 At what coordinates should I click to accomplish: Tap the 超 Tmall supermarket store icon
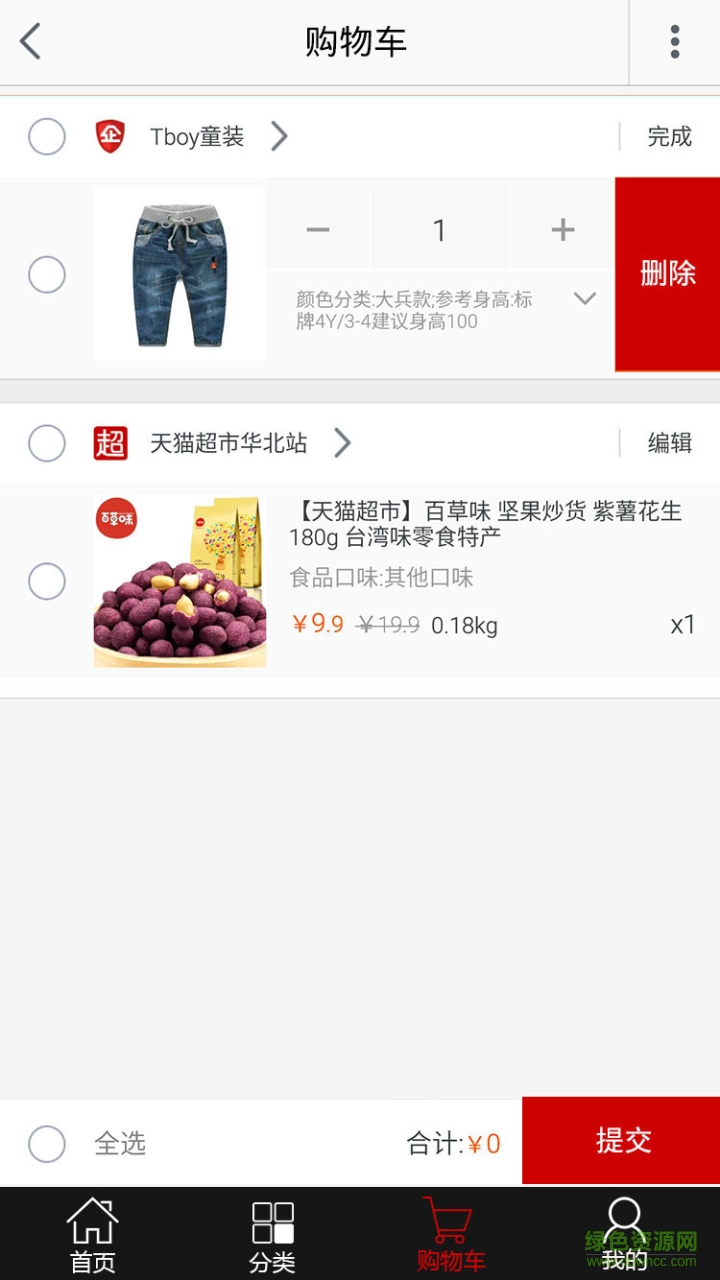(x=110, y=443)
